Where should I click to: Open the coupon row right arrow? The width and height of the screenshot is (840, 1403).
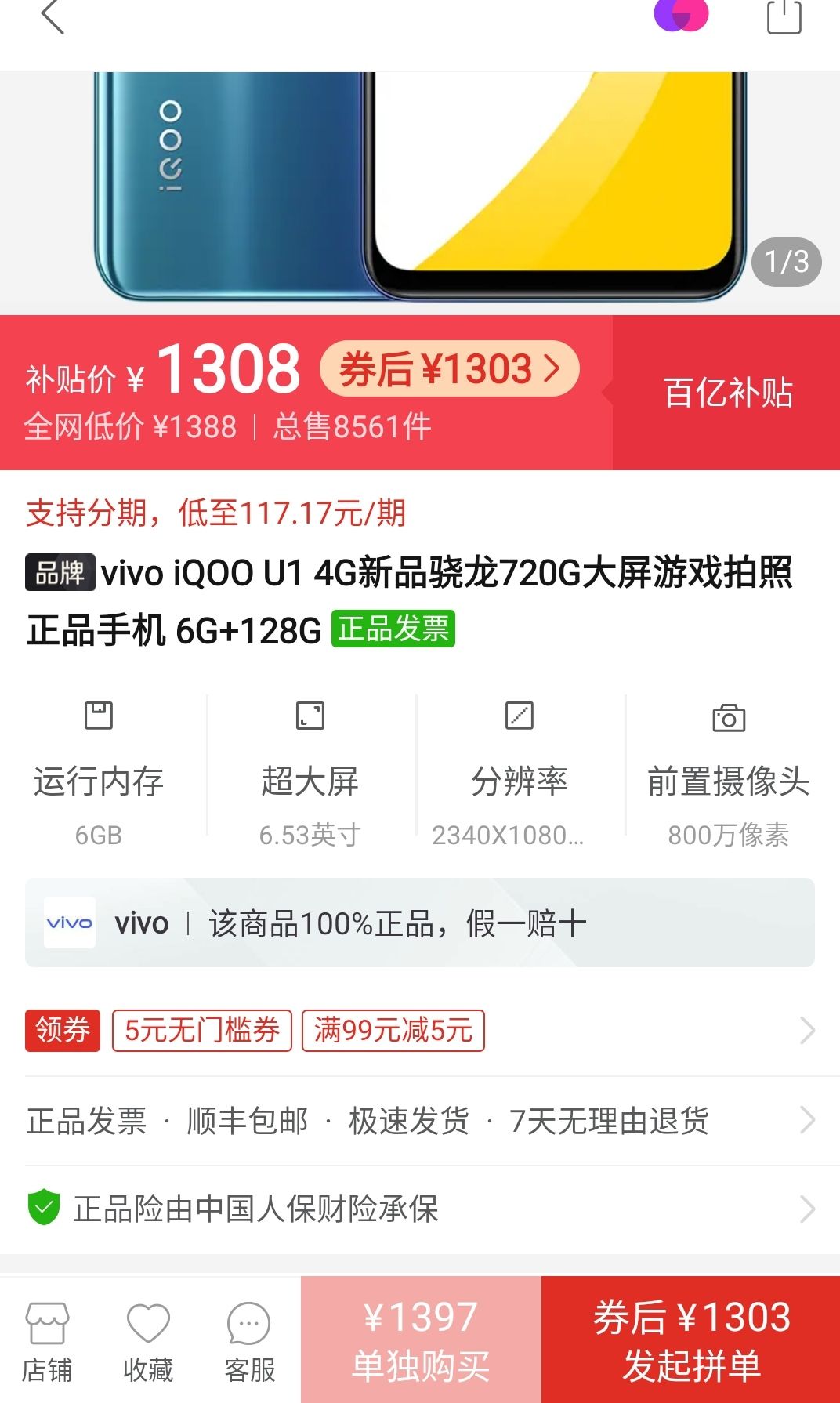point(806,1031)
